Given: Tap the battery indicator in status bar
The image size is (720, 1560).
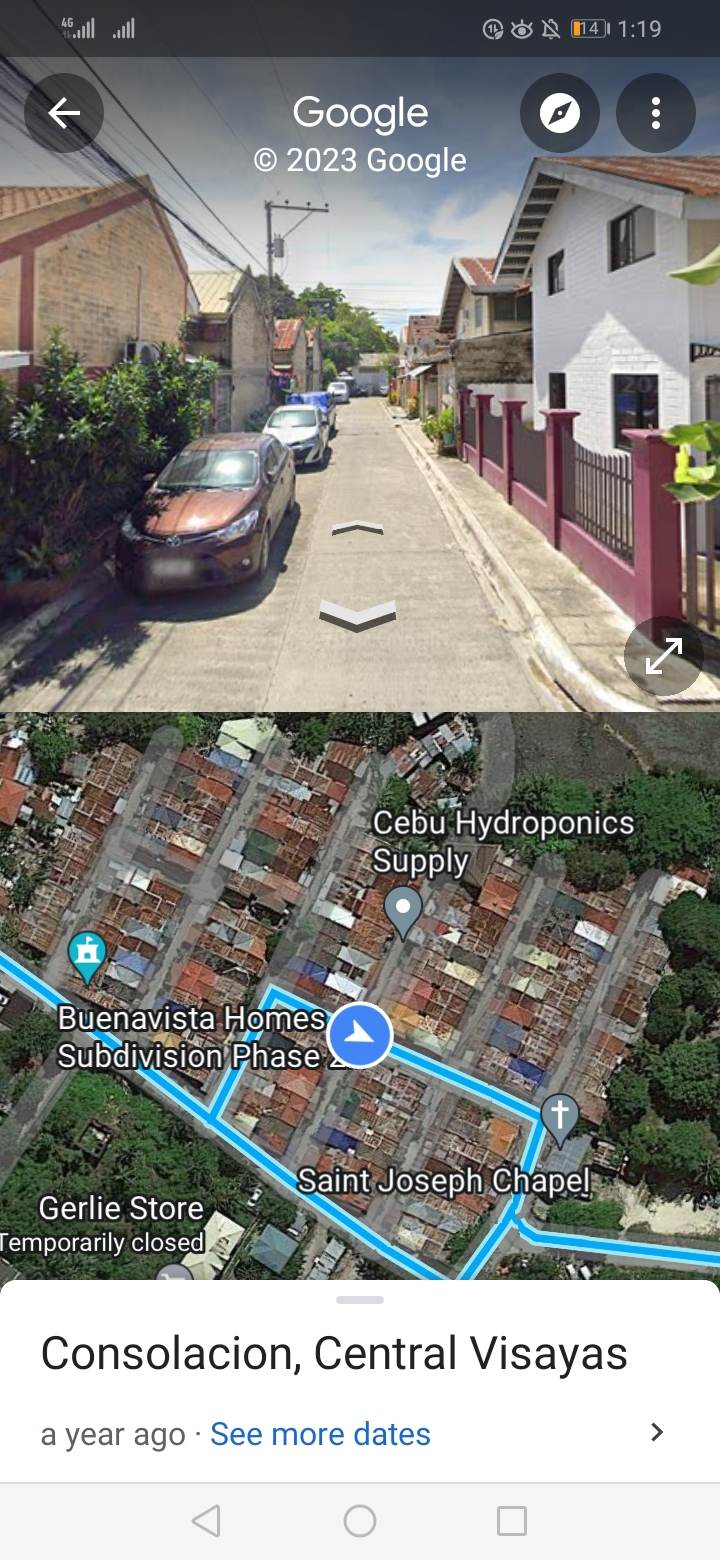Looking at the screenshot, I should coord(591,29).
